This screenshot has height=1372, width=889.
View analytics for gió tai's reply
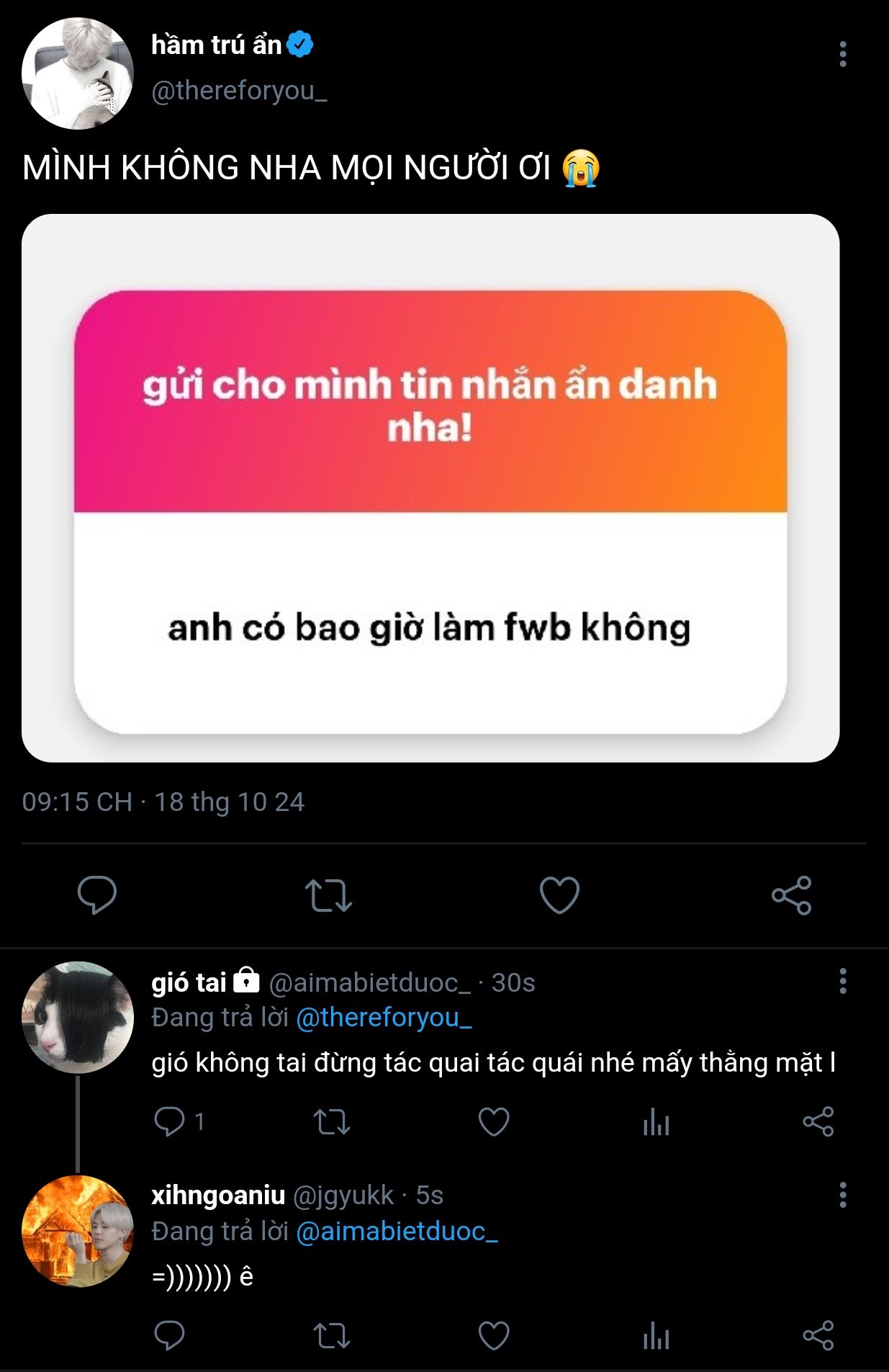coord(656,1121)
